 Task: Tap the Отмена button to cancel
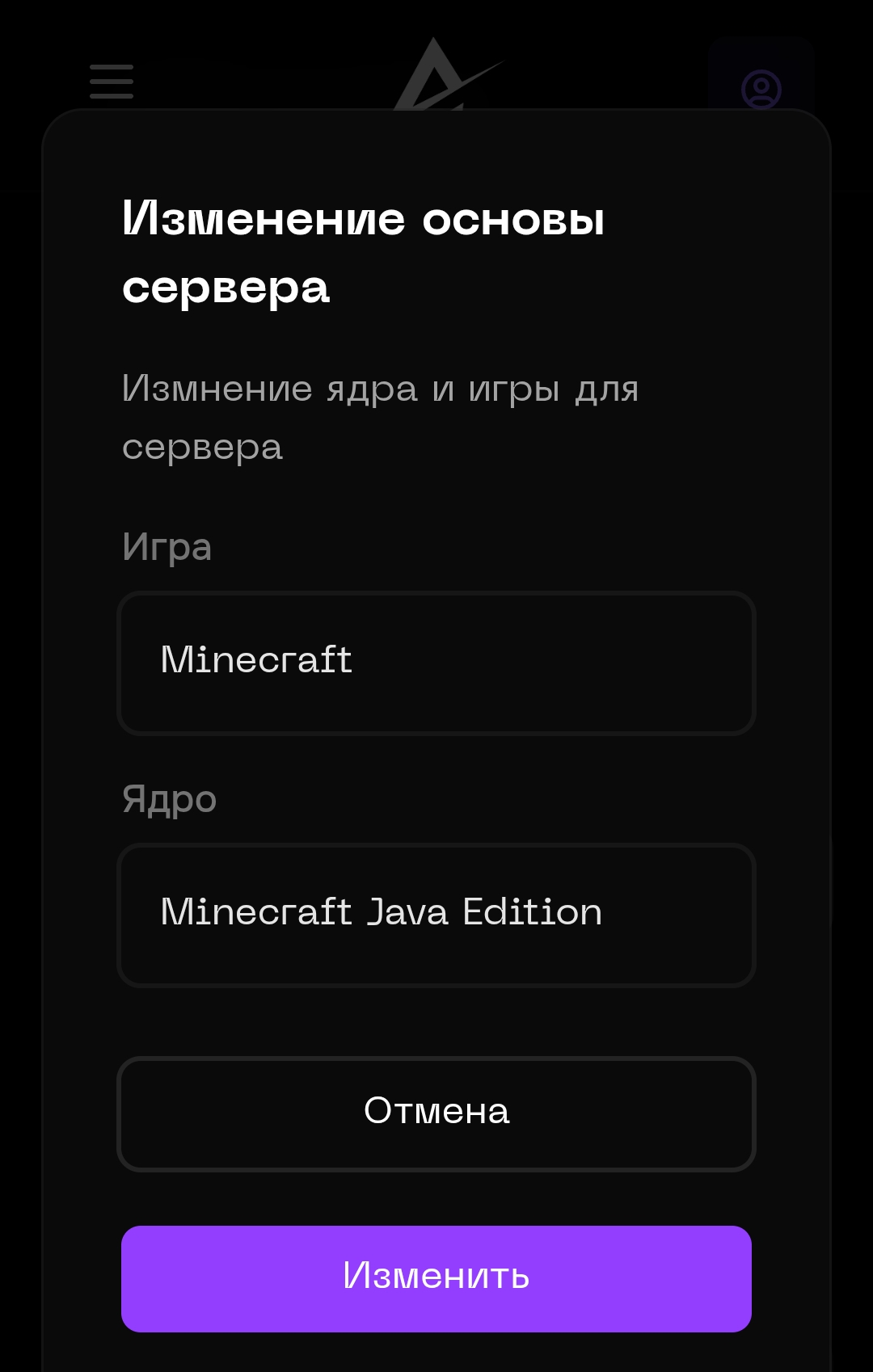pos(436,1113)
